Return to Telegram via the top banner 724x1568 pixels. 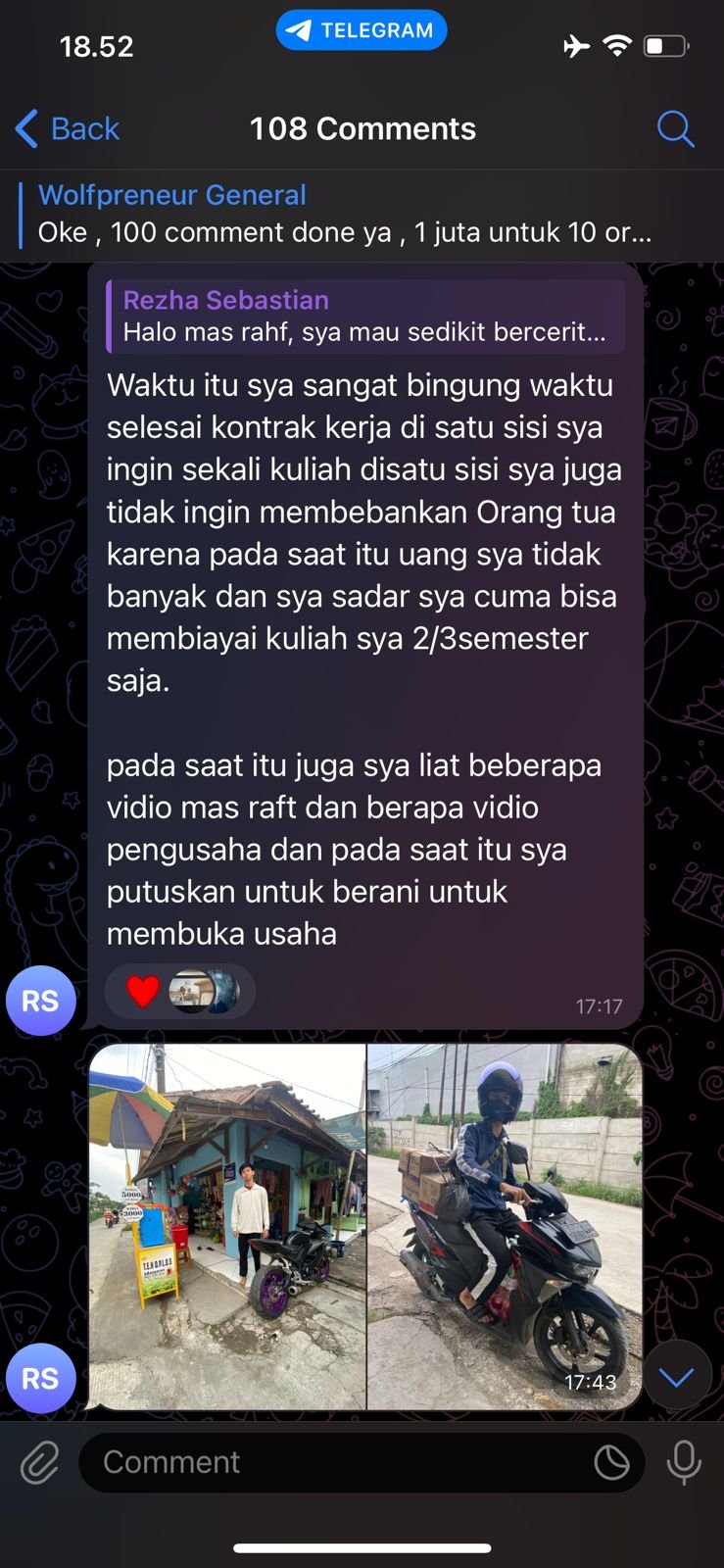point(362,29)
